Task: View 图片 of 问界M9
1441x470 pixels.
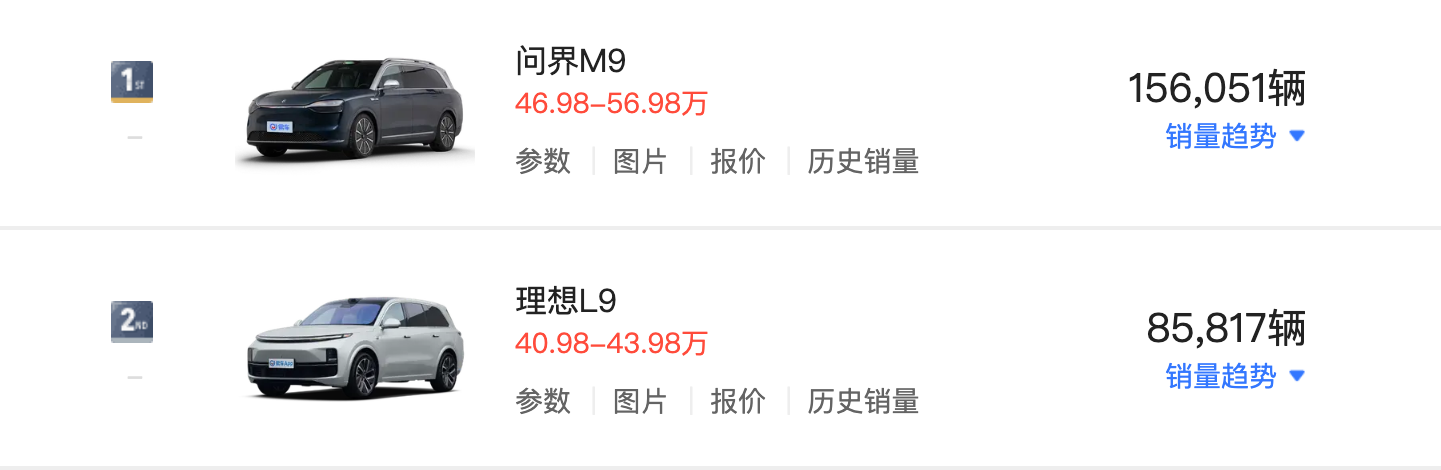Action: click(640, 161)
